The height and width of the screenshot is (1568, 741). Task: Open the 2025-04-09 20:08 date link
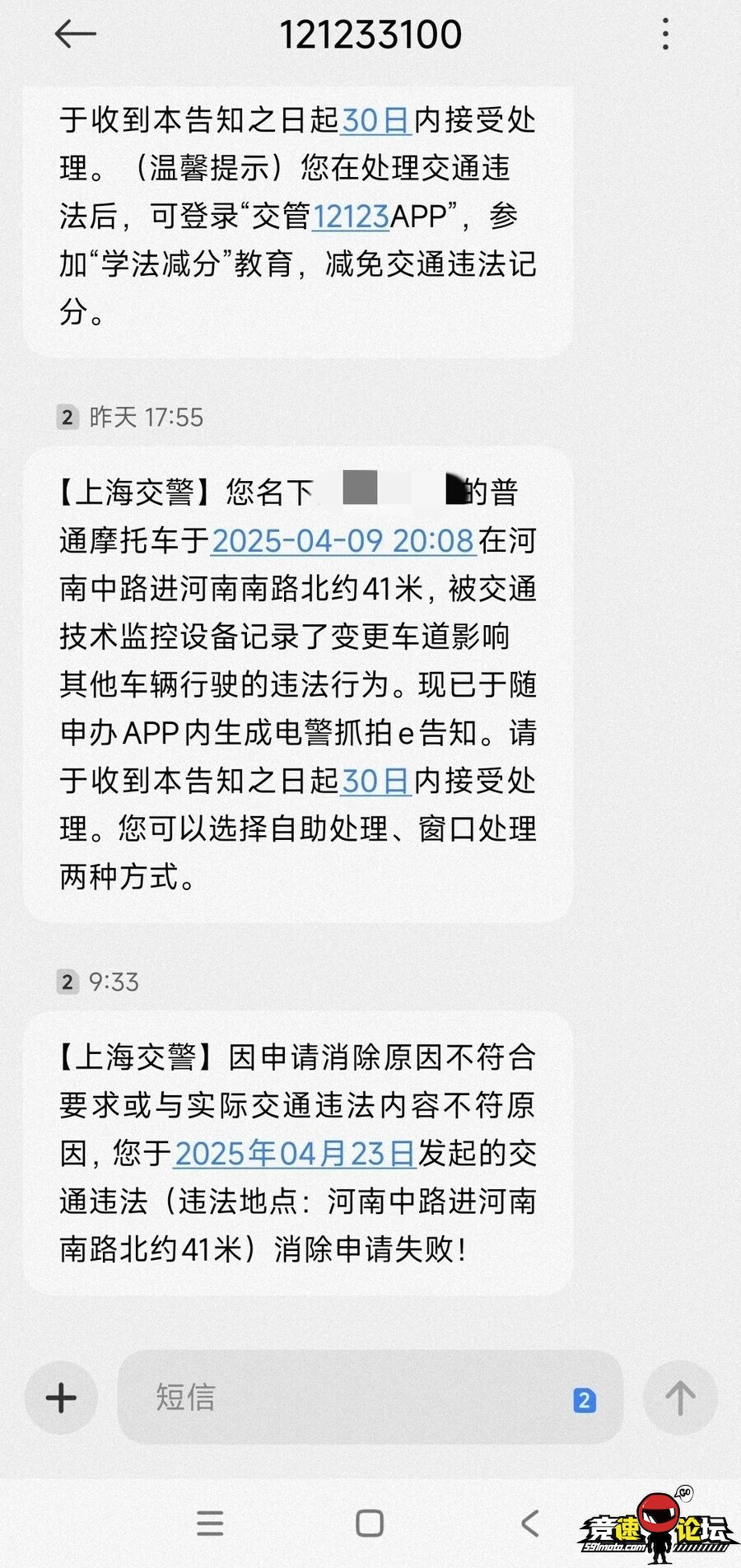point(343,541)
